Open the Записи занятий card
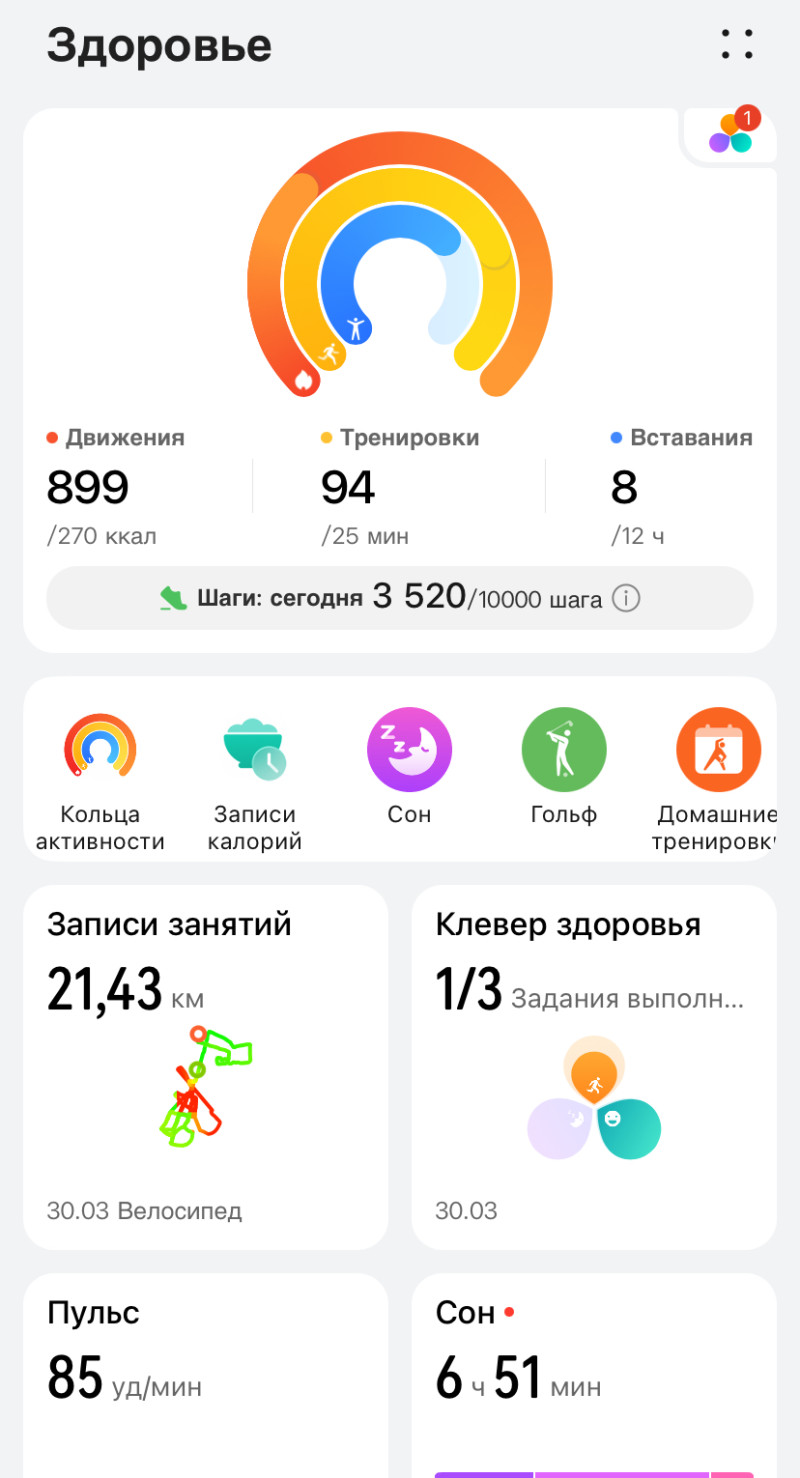 coord(205,1066)
